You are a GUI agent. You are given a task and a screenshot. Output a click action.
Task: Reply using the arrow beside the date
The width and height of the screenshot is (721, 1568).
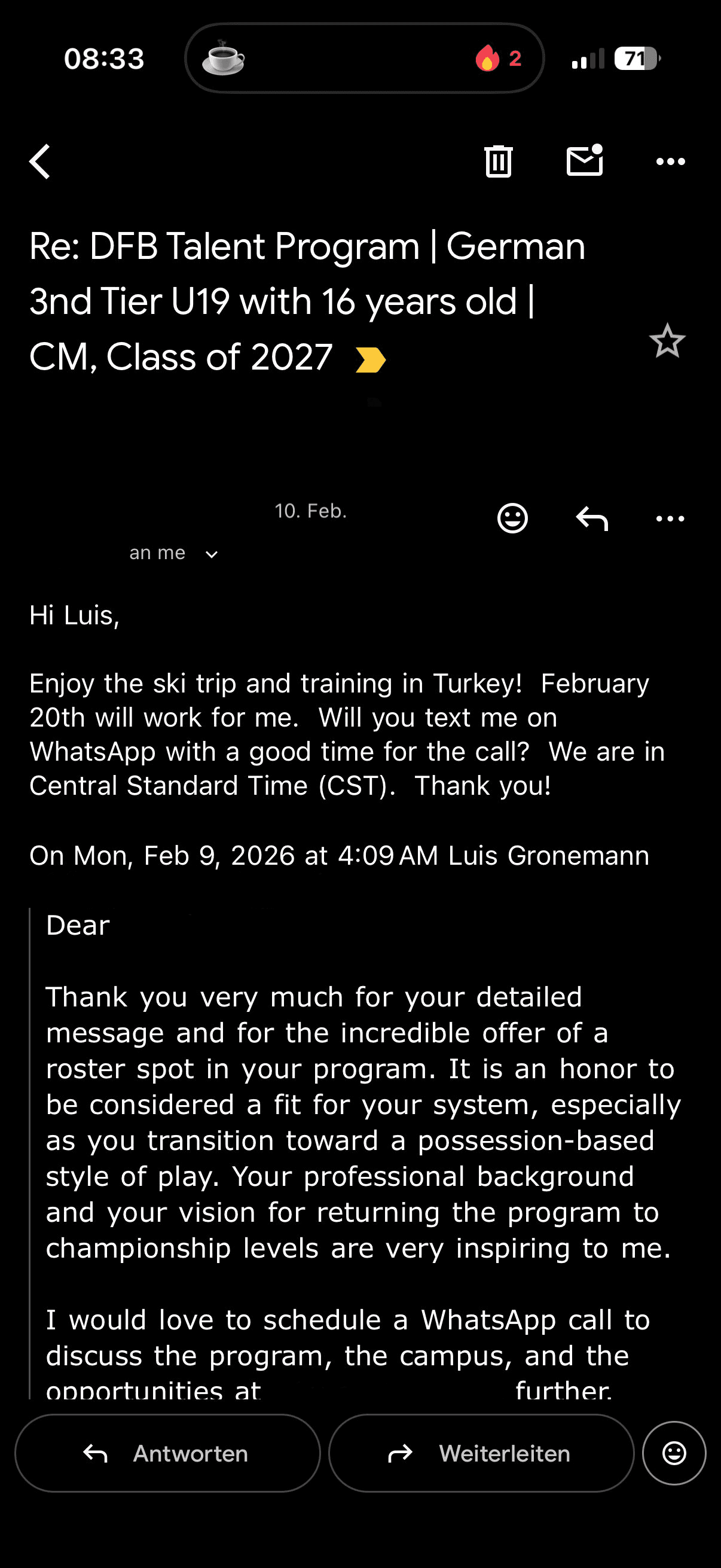point(591,518)
